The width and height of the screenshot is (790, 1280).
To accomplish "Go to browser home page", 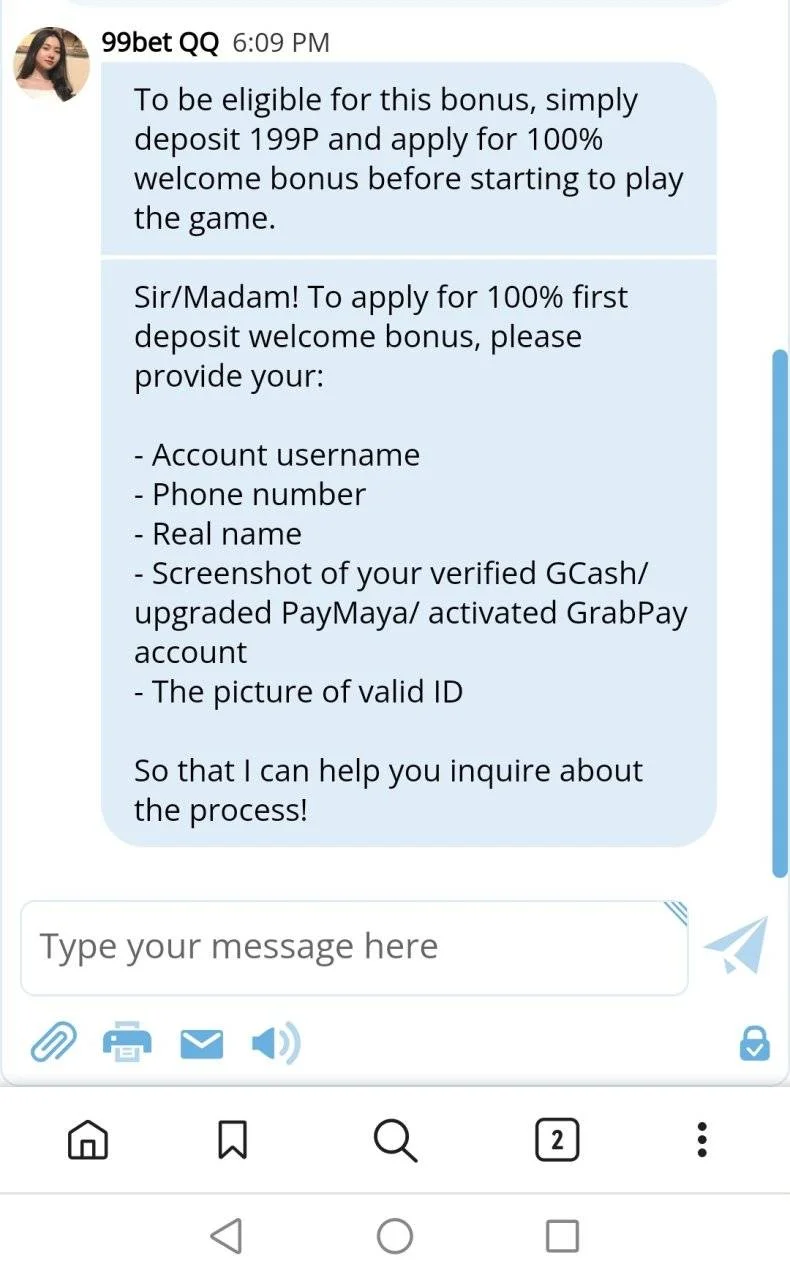I will [88, 1139].
